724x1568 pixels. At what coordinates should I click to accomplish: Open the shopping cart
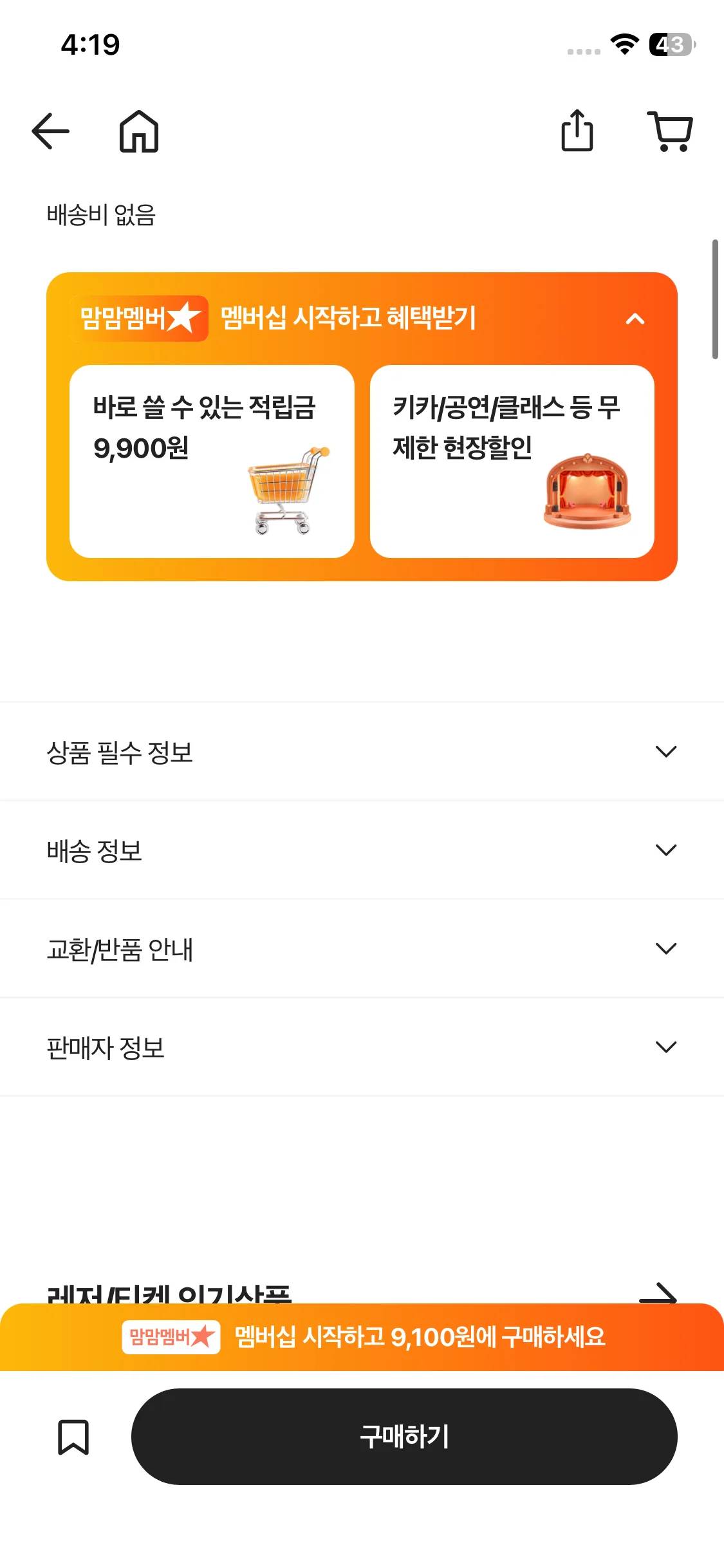coord(669,131)
